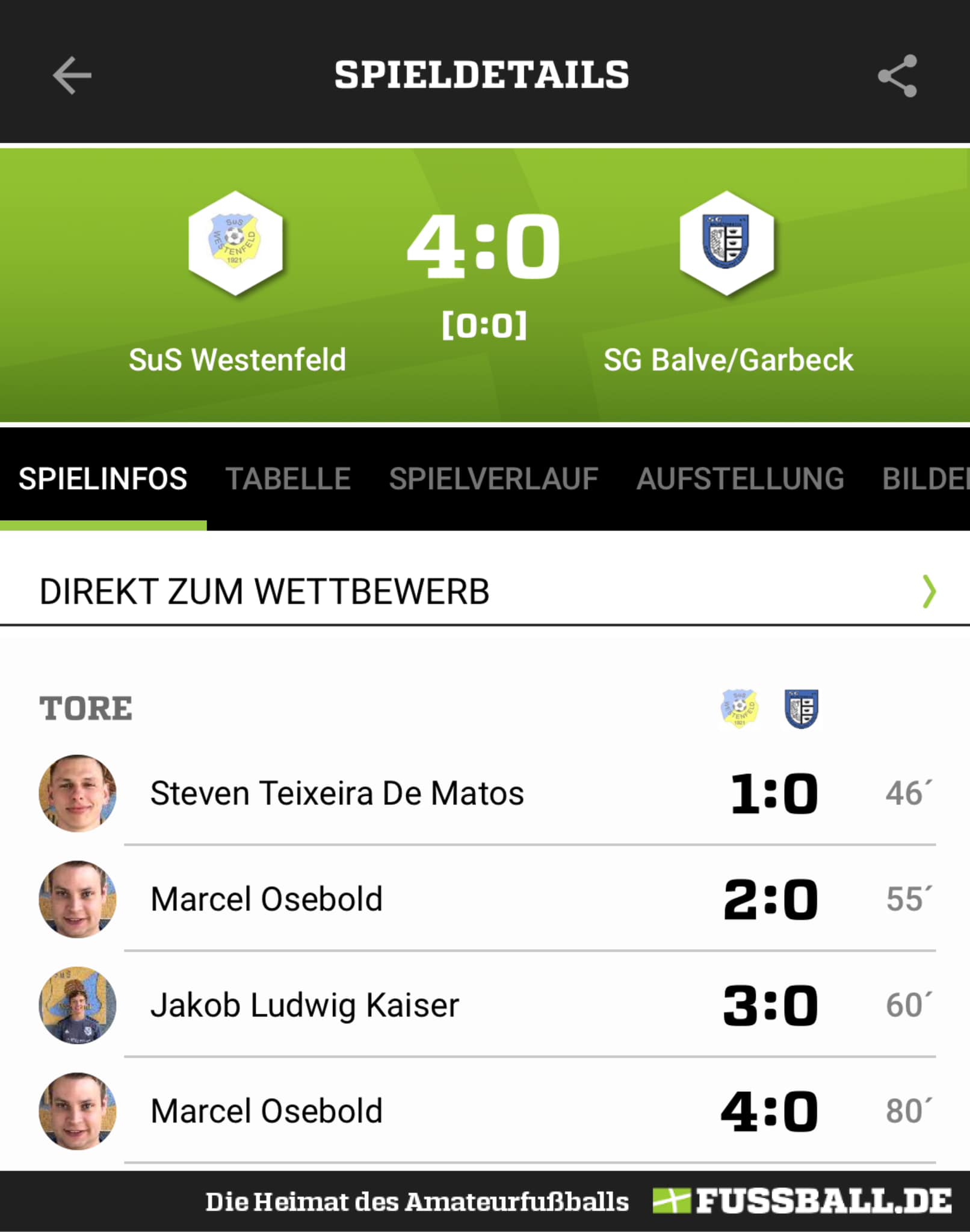
Task: Open SG Balve/Garbeck team page
Action: 727,359
